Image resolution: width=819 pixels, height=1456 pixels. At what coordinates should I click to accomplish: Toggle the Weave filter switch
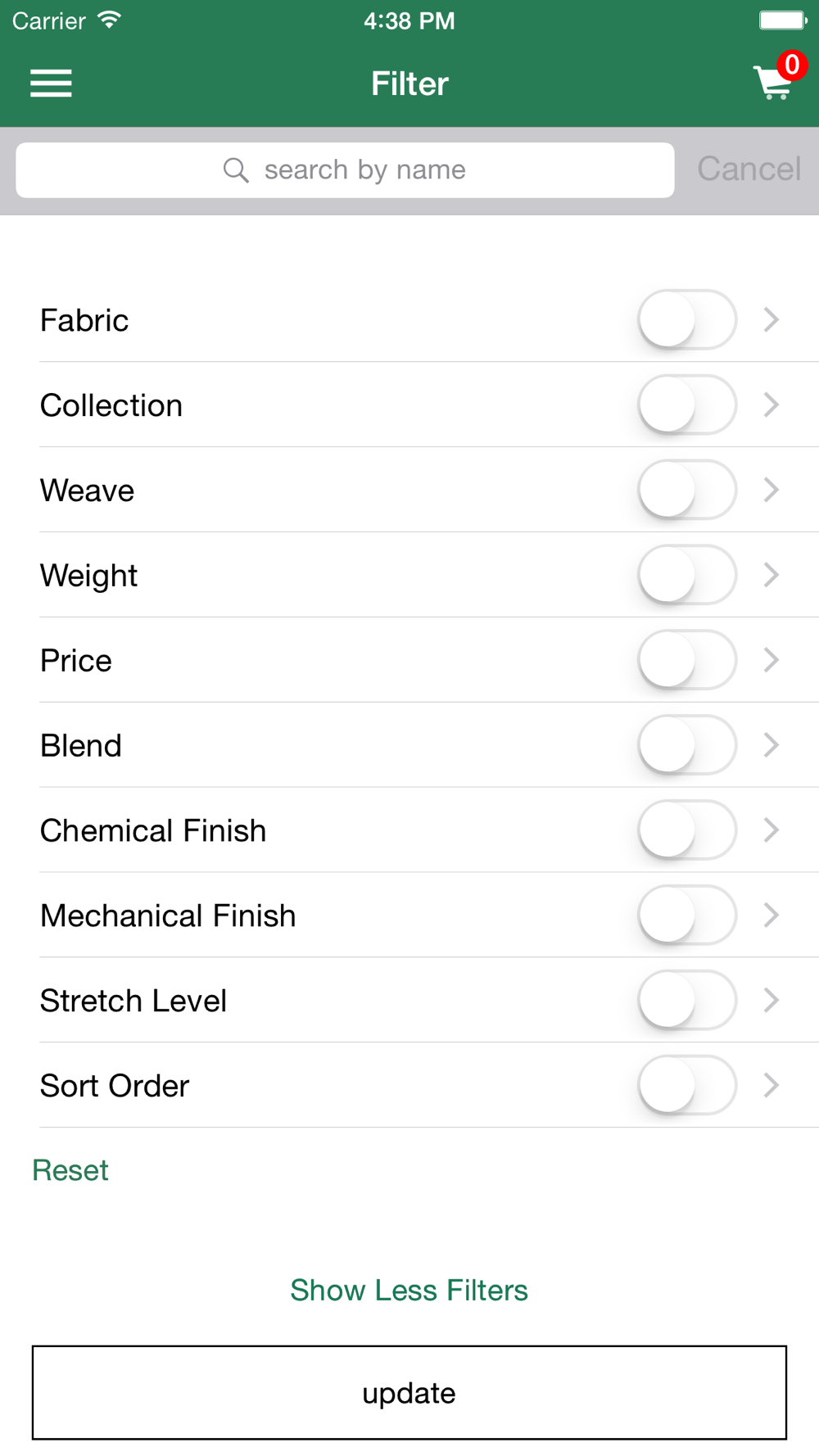pos(686,490)
